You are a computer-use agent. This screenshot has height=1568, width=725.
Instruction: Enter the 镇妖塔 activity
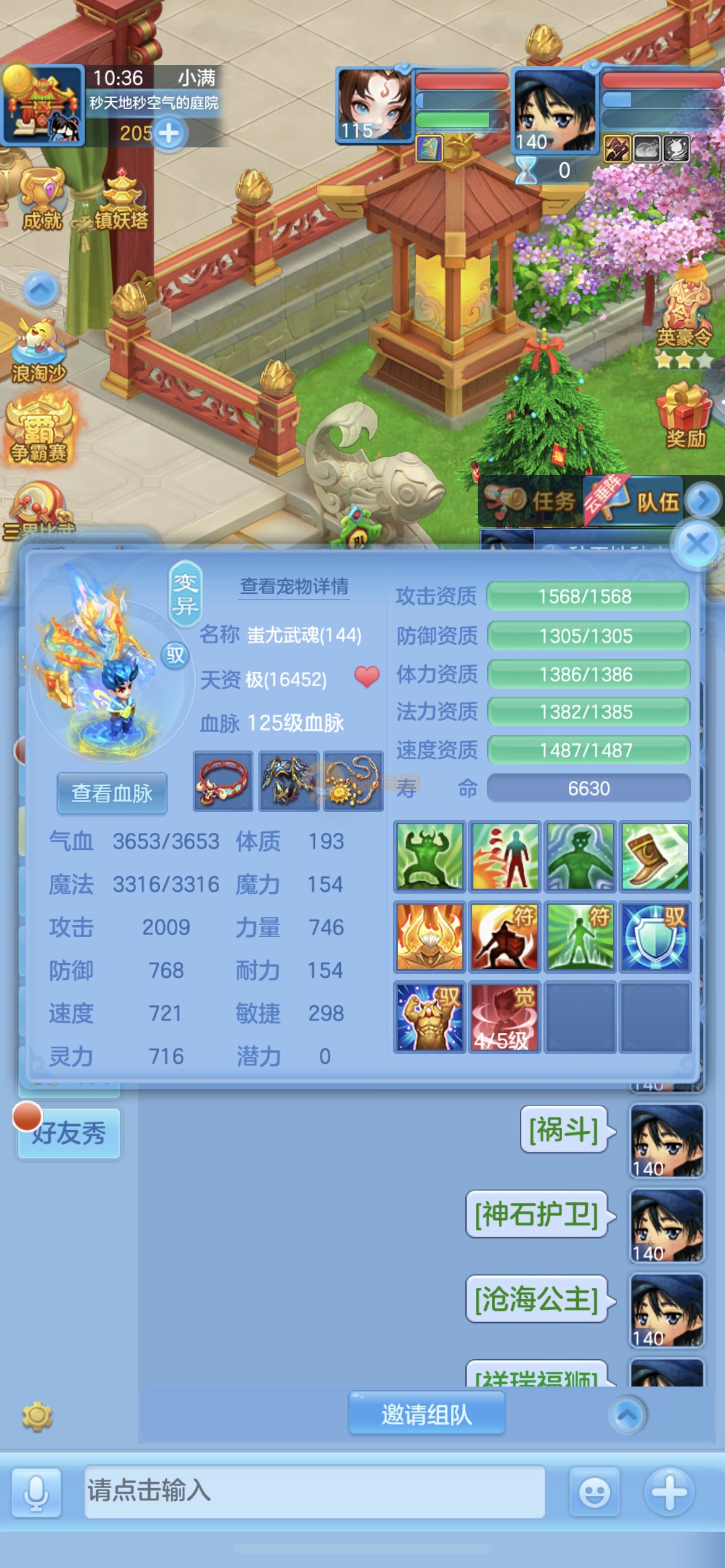click(x=121, y=199)
